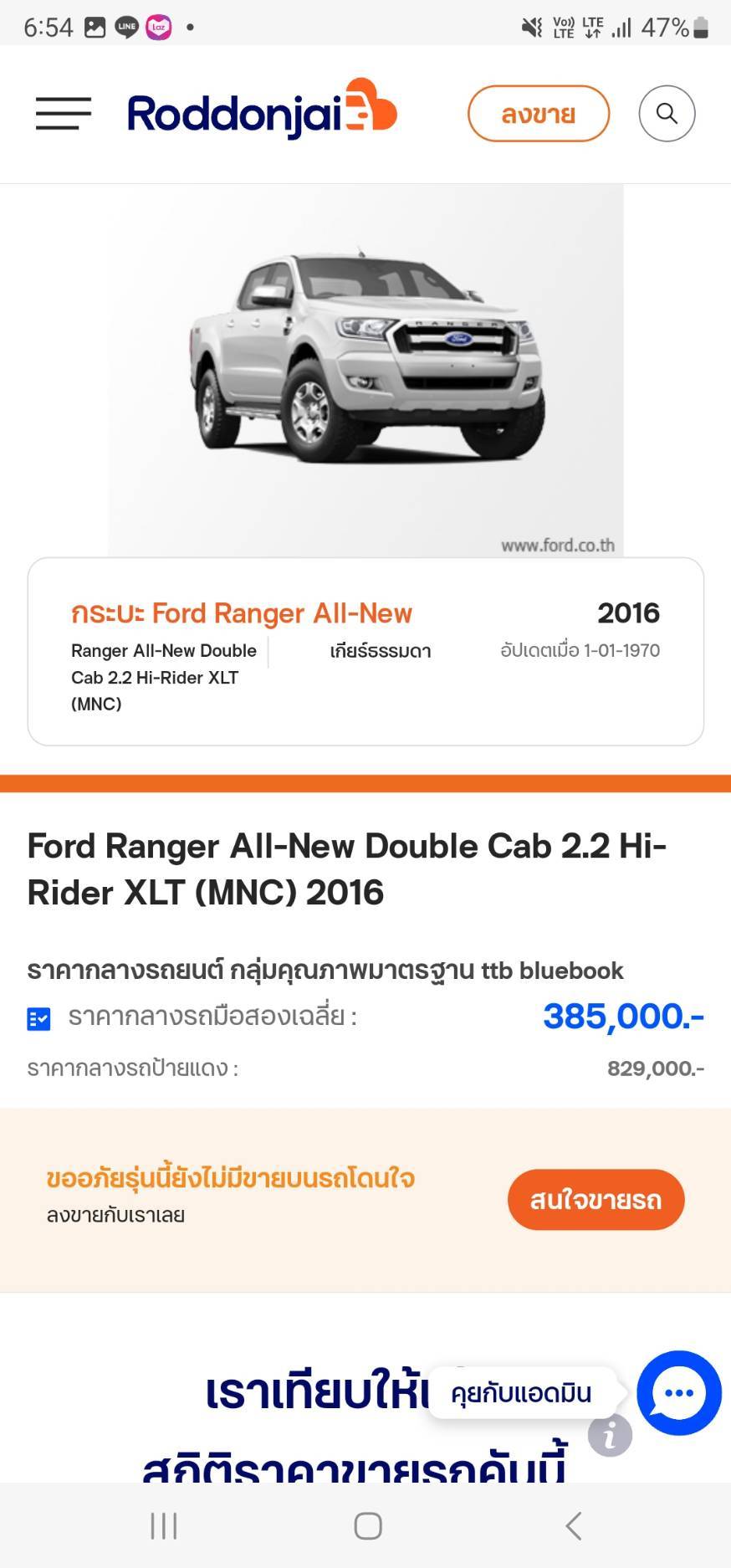
Task: Go back with system back button
Action: pyautogui.click(x=574, y=1525)
